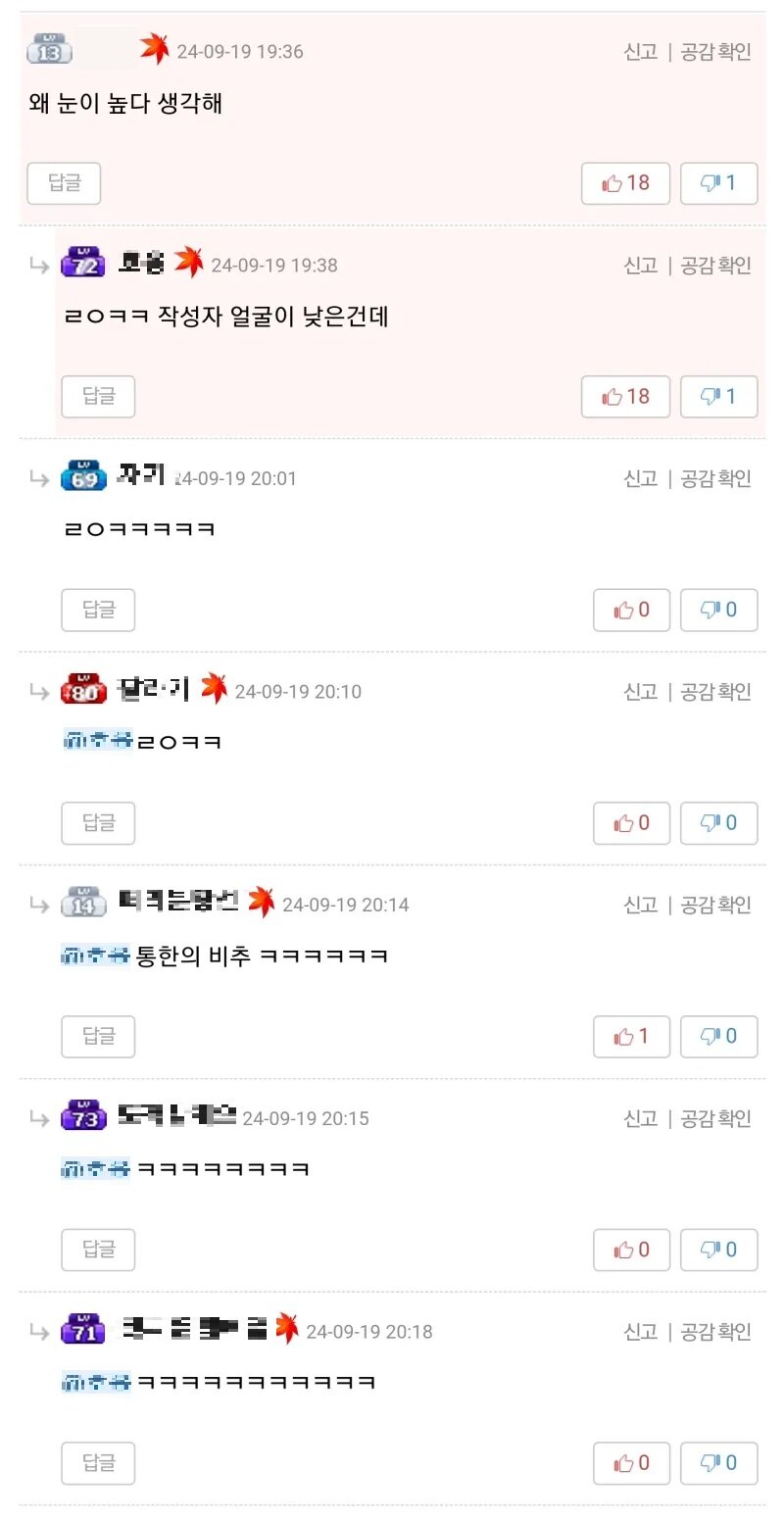Tap 답글 under the 19:38 reply

(98, 397)
